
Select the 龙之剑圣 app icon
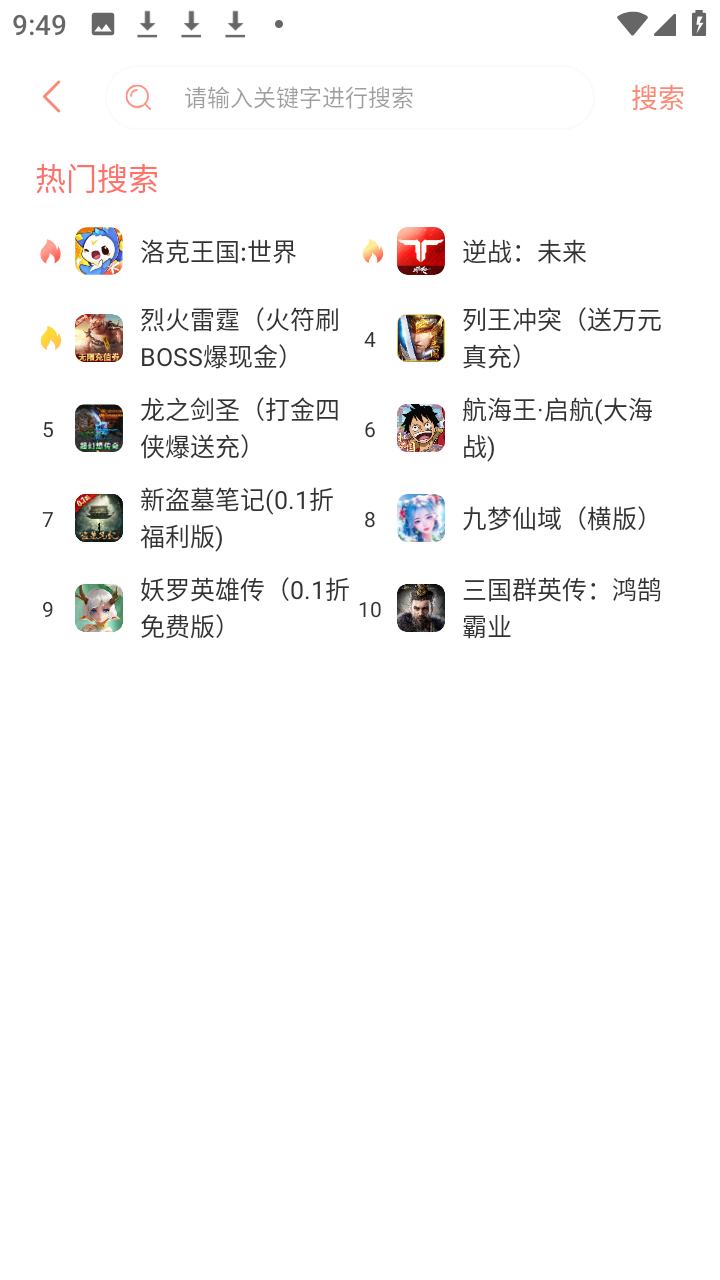[x=99, y=428]
